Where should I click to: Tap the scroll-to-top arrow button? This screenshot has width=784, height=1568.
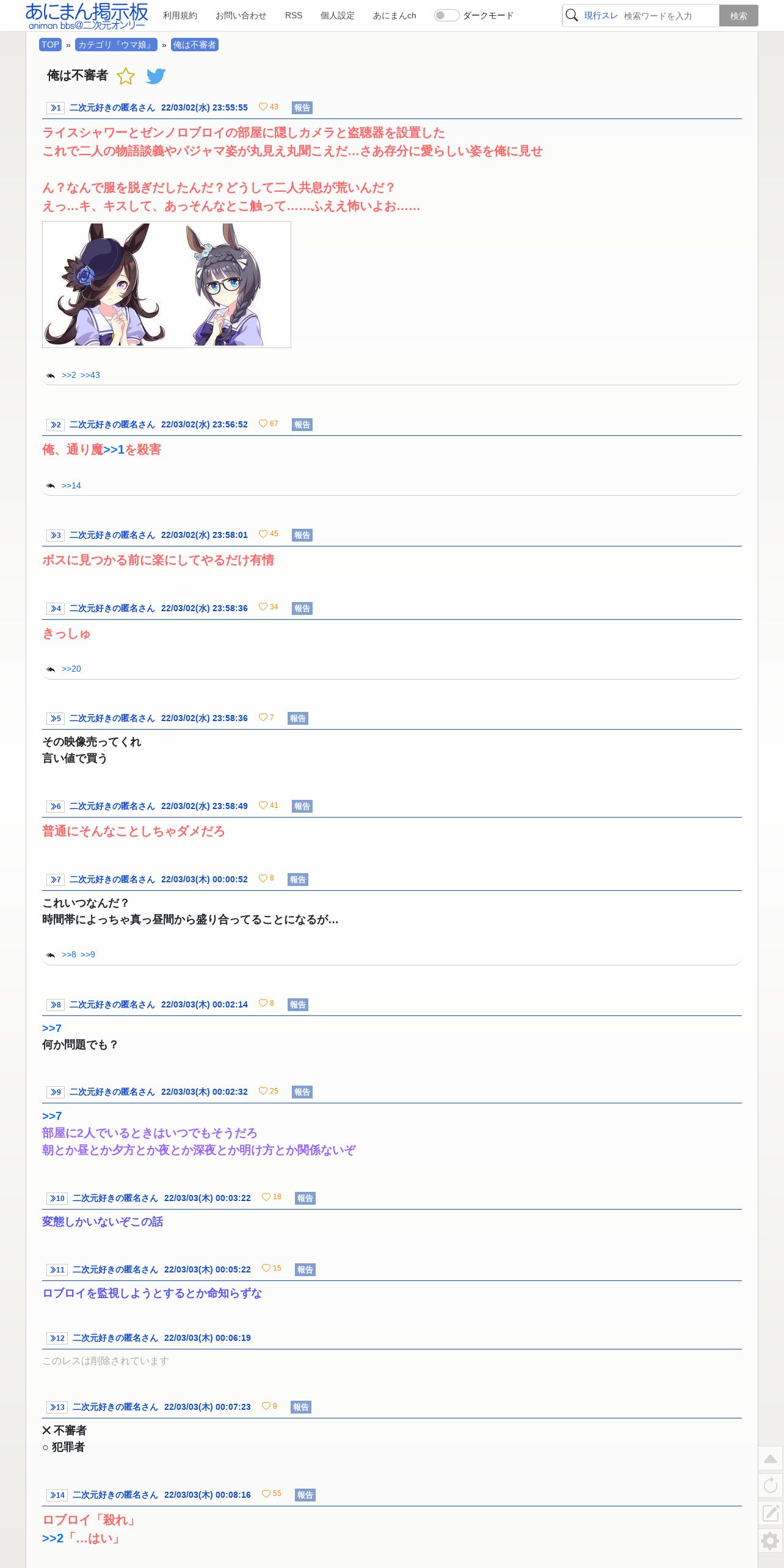coord(771,1458)
